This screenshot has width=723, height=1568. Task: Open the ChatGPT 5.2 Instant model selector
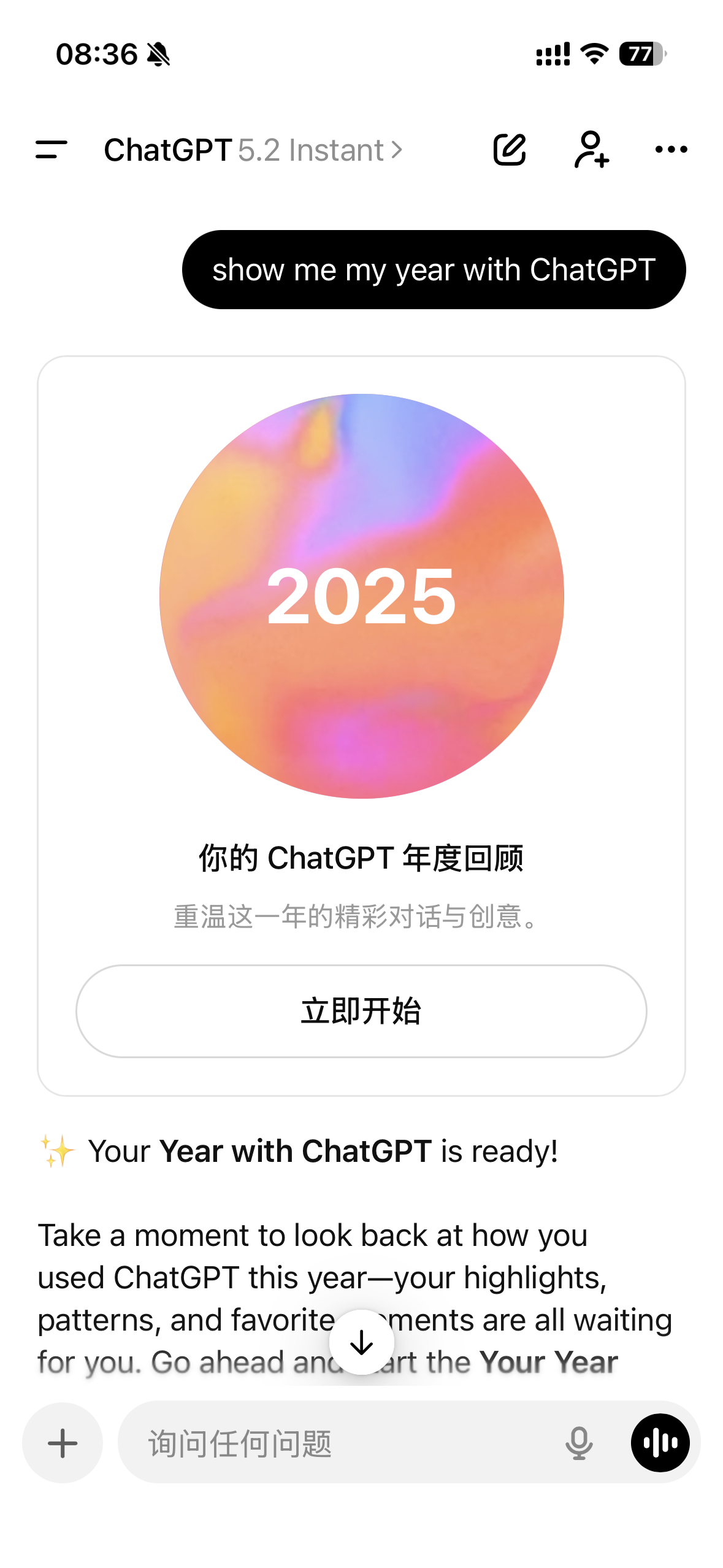pos(253,150)
